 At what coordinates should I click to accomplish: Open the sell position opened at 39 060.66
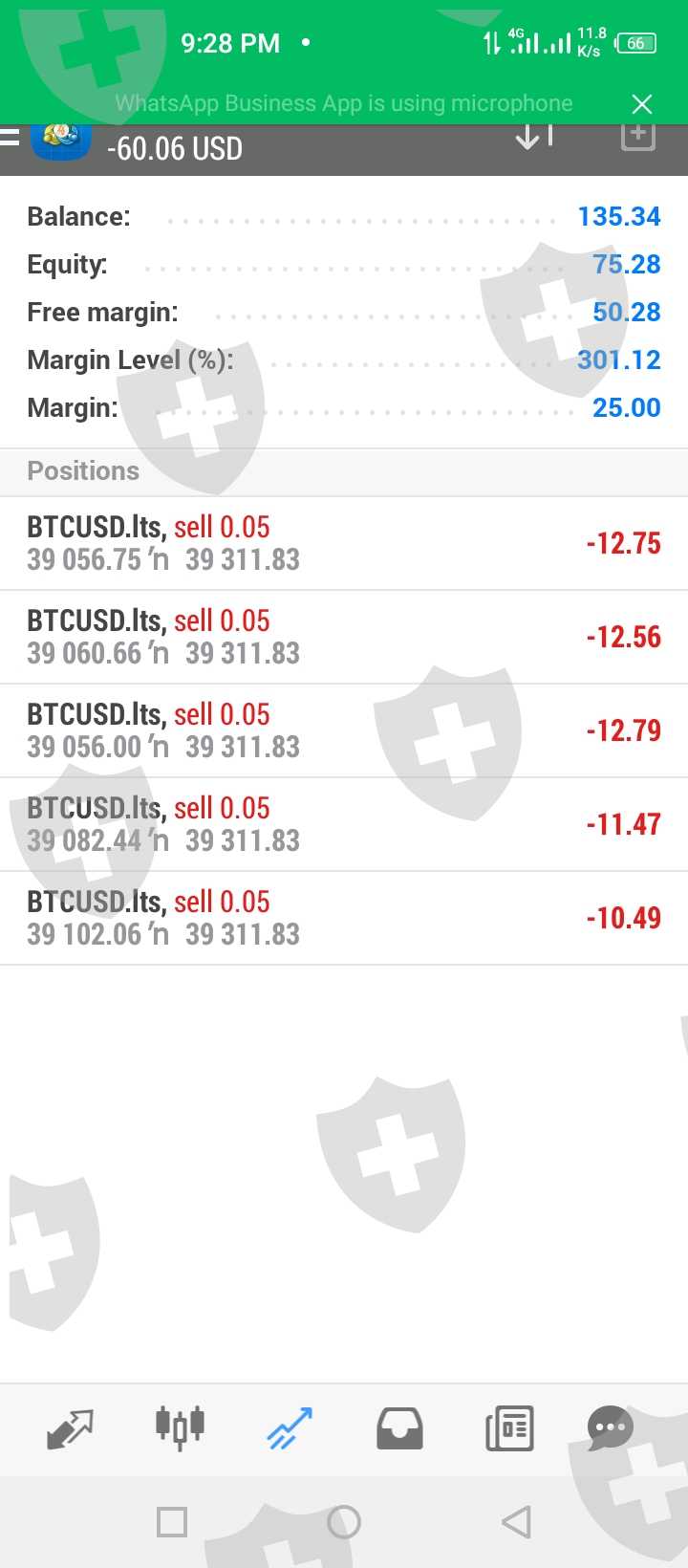pyautogui.click(x=344, y=637)
